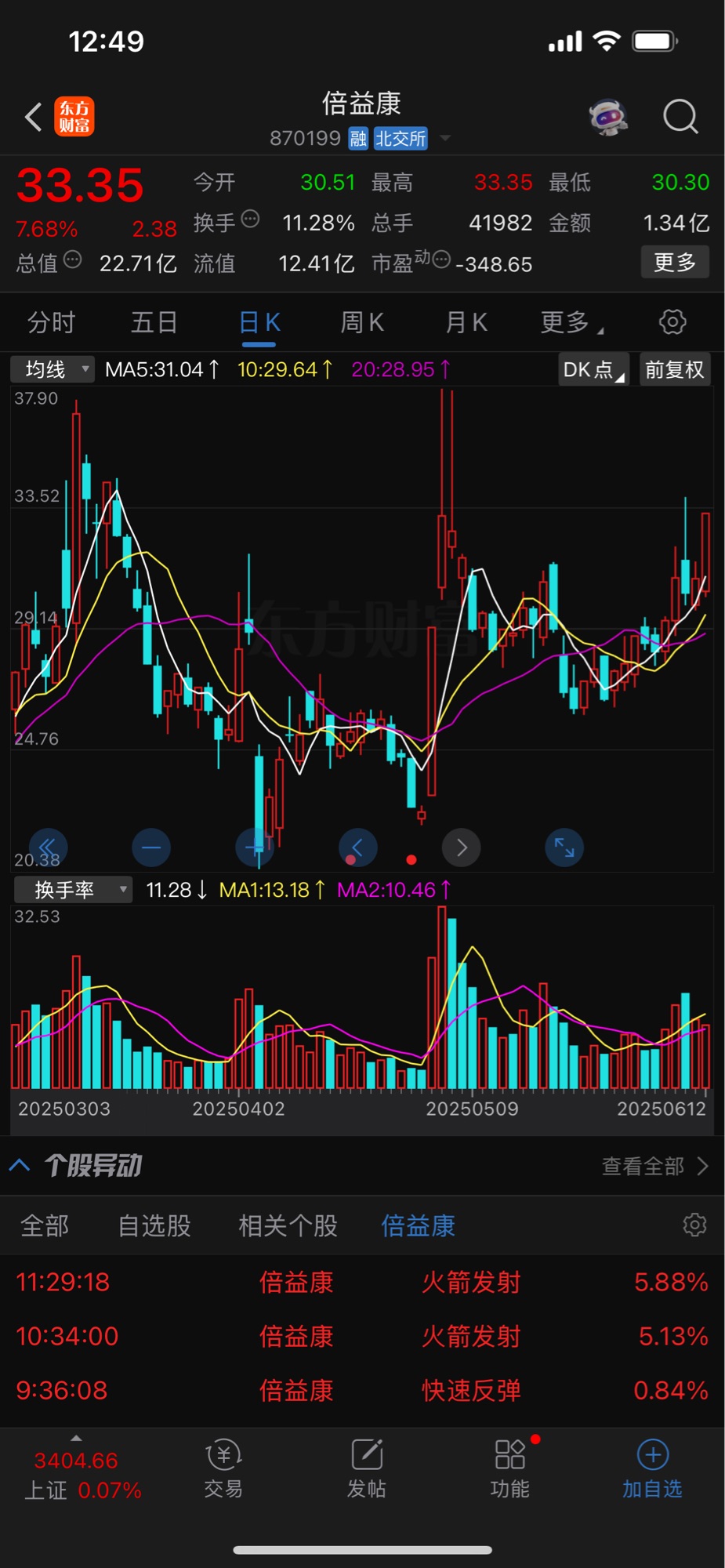The height and width of the screenshot is (1568, 725).
Task: Open the 均线 indicator dropdown
Action: (53, 369)
